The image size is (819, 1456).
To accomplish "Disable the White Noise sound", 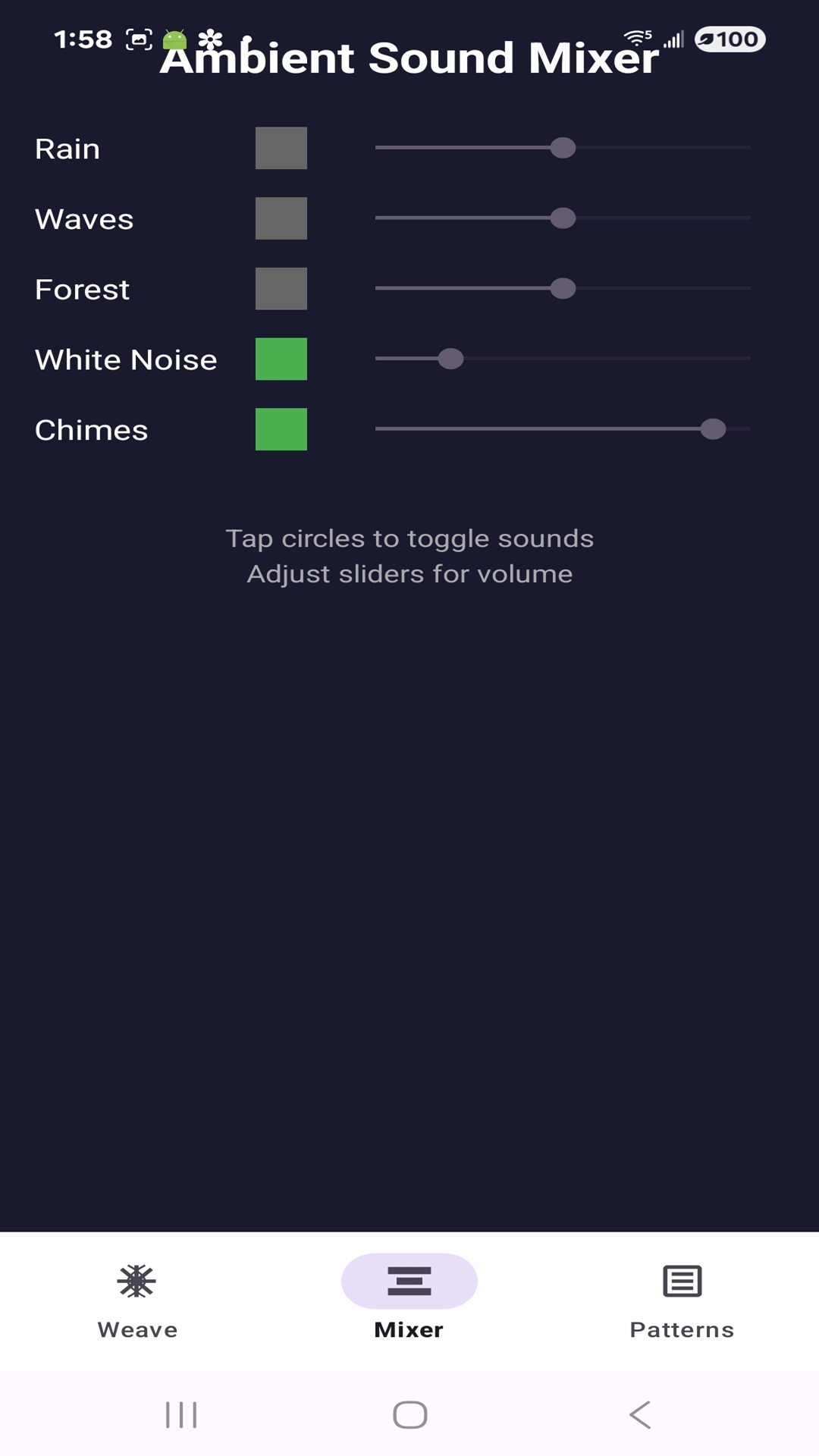I will (x=281, y=359).
